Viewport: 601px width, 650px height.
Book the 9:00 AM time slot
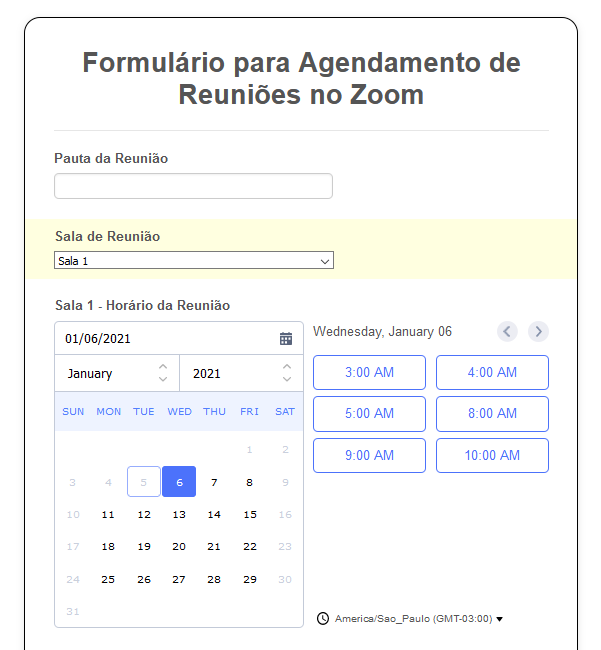coord(369,455)
